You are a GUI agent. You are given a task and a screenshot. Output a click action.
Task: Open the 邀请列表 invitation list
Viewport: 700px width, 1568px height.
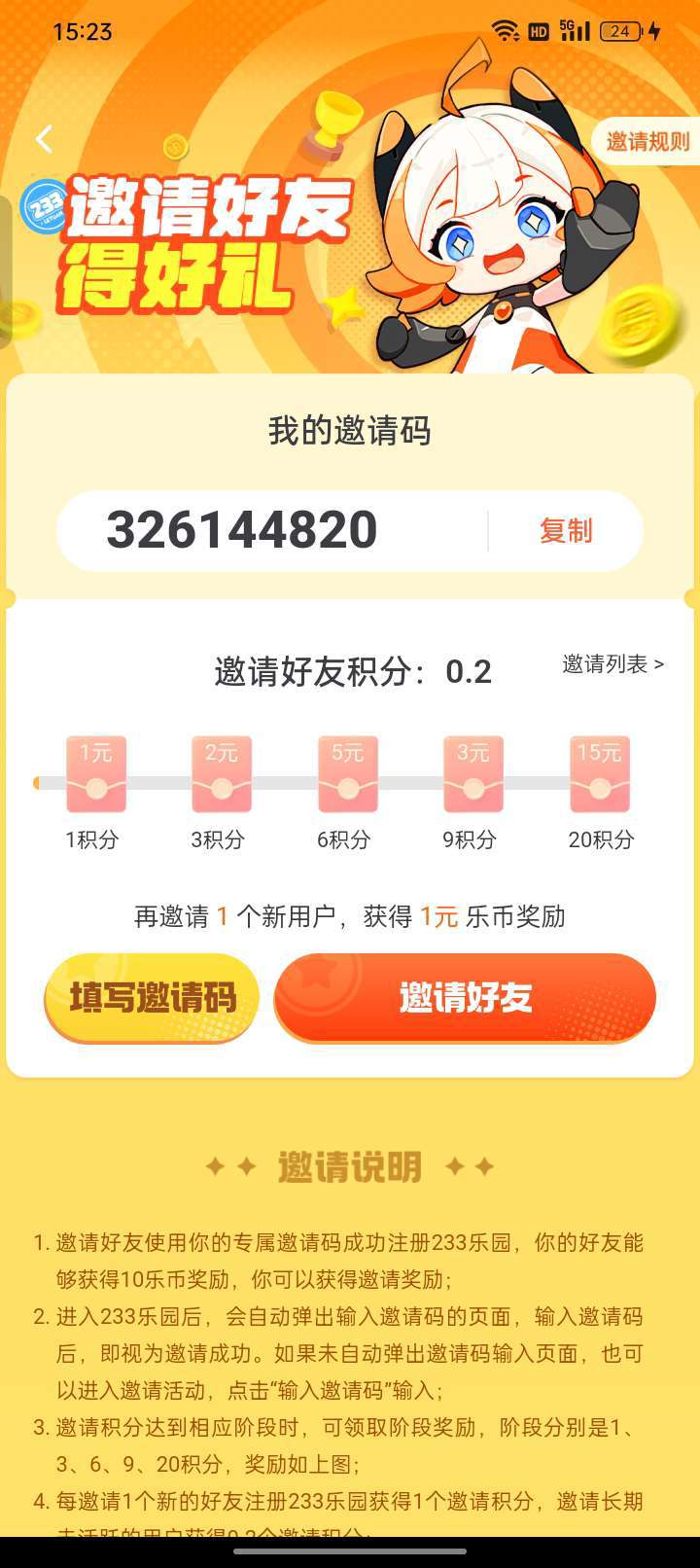click(612, 664)
